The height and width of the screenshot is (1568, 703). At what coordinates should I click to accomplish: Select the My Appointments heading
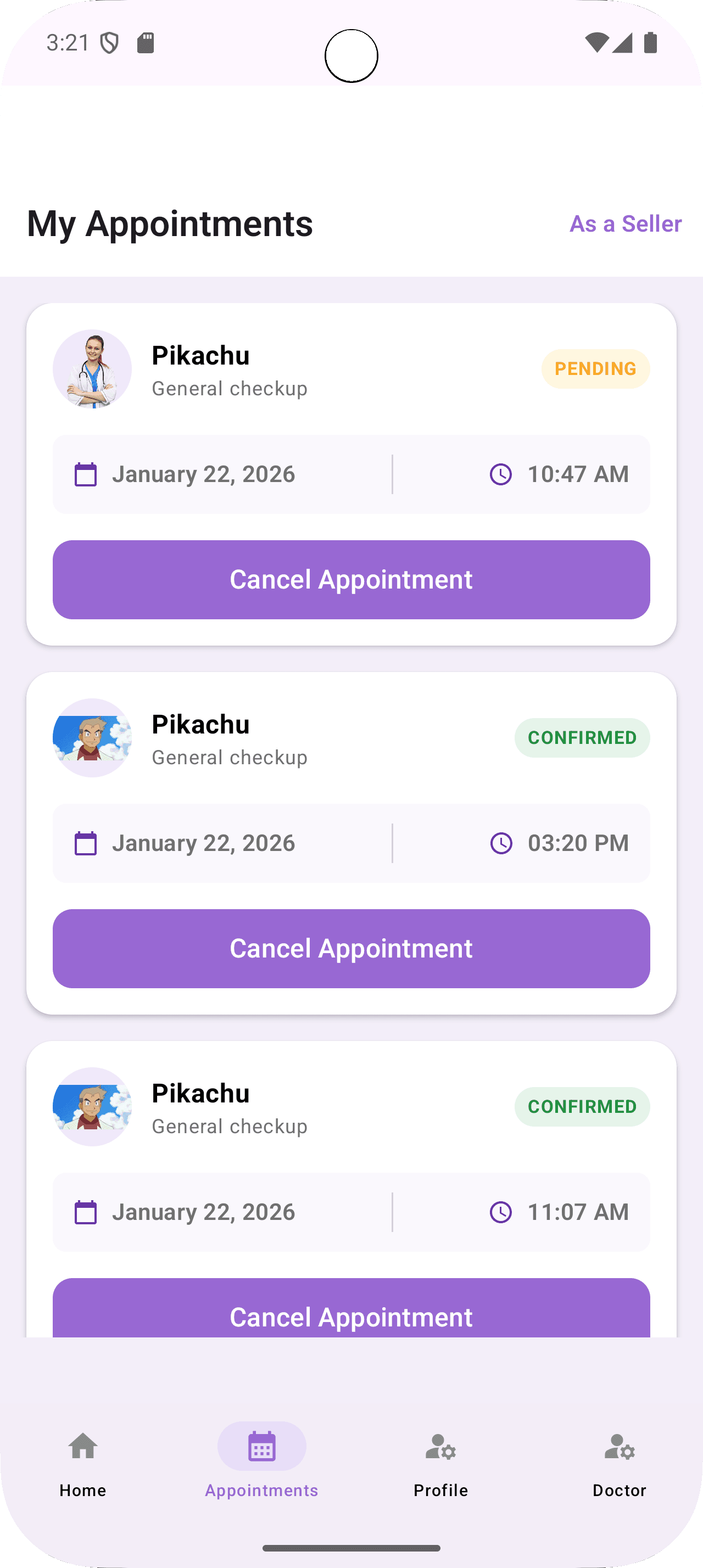[170, 224]
